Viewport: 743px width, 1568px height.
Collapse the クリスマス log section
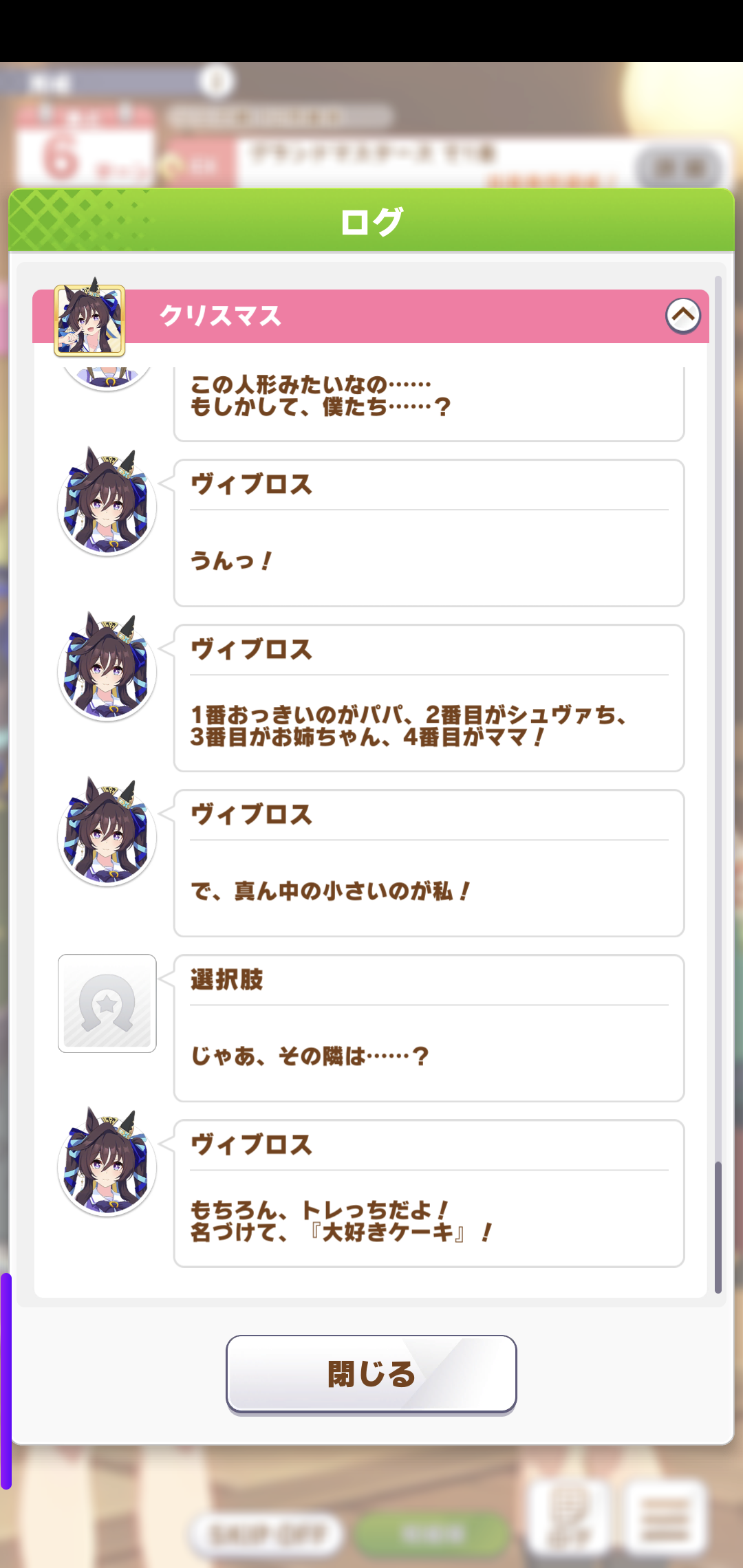click(682, 316)
